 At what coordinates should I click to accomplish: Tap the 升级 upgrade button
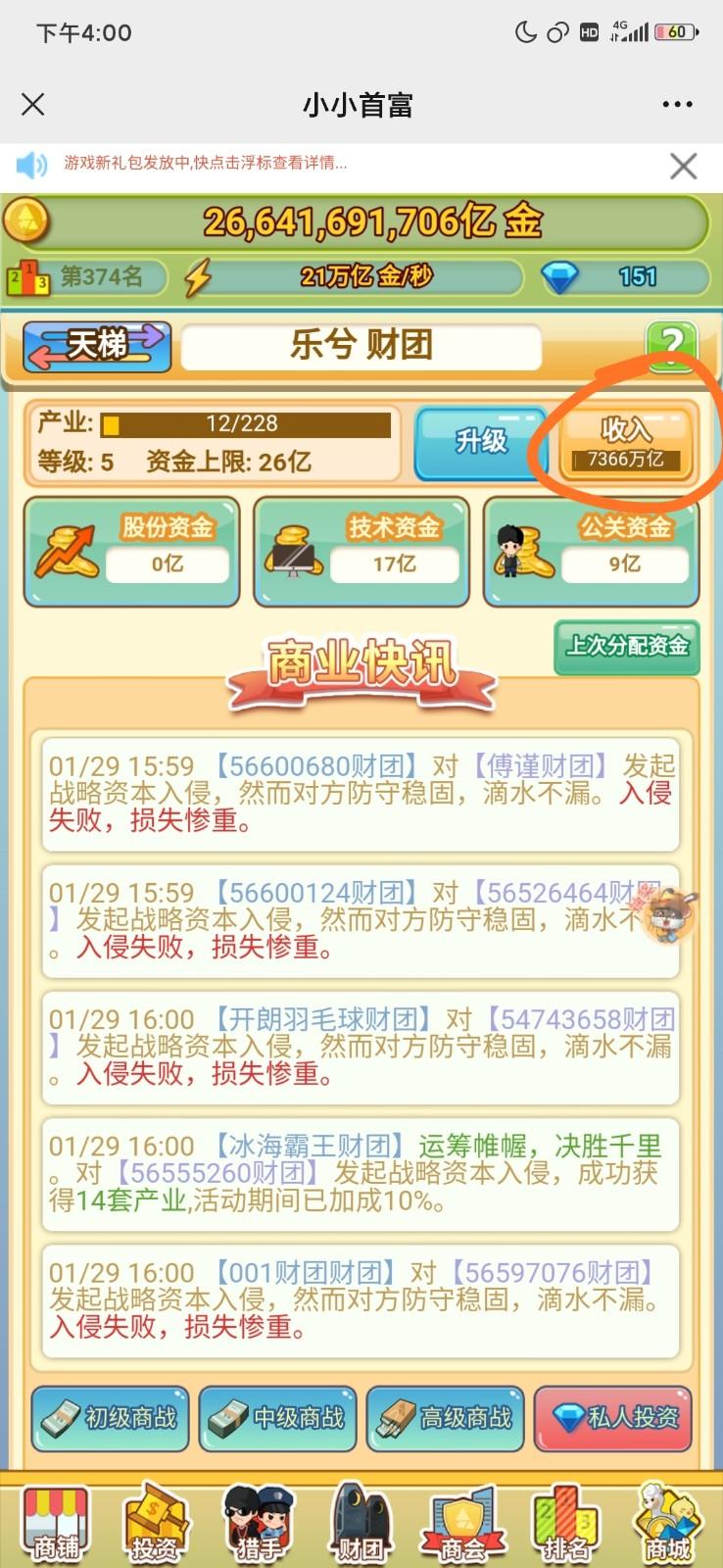coord(480,442)
